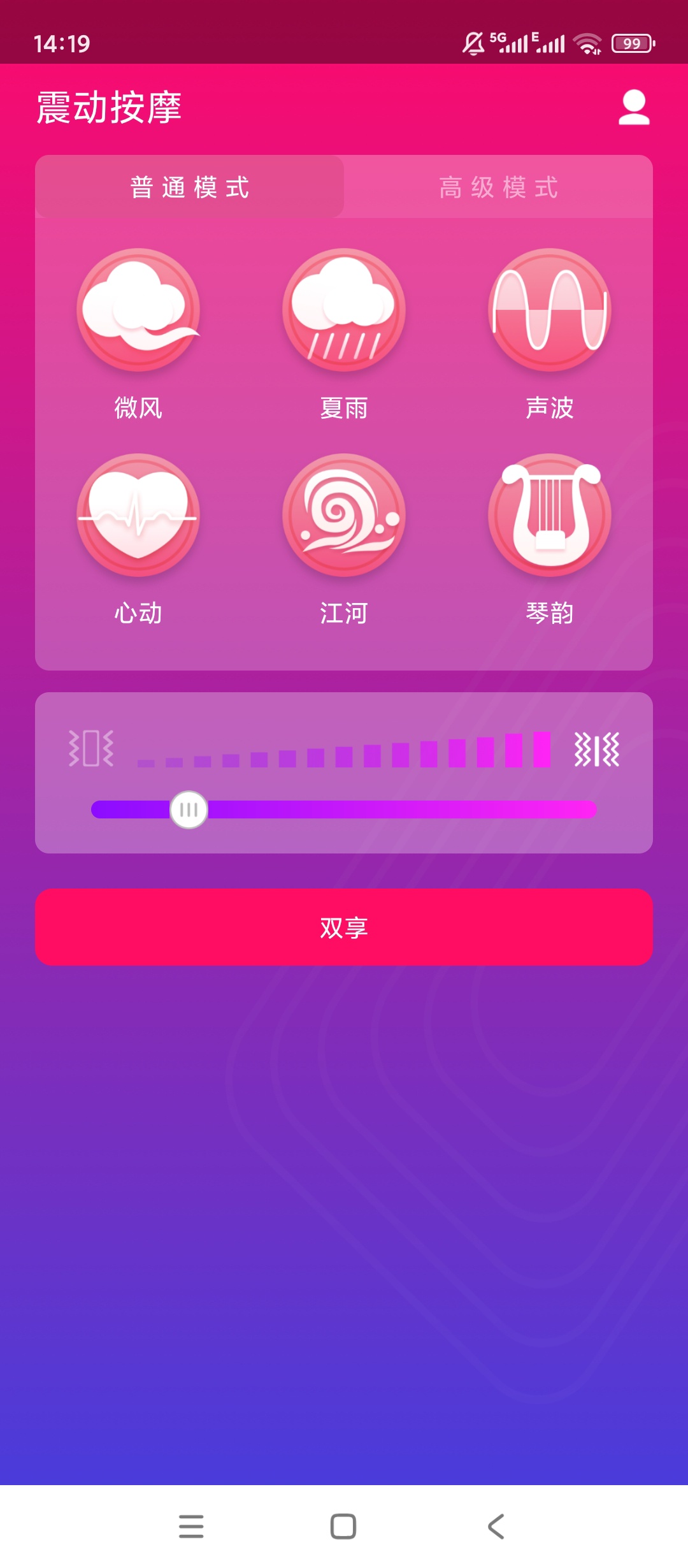
Task: Tap the weak vibration icon
Action: point(91,748)
